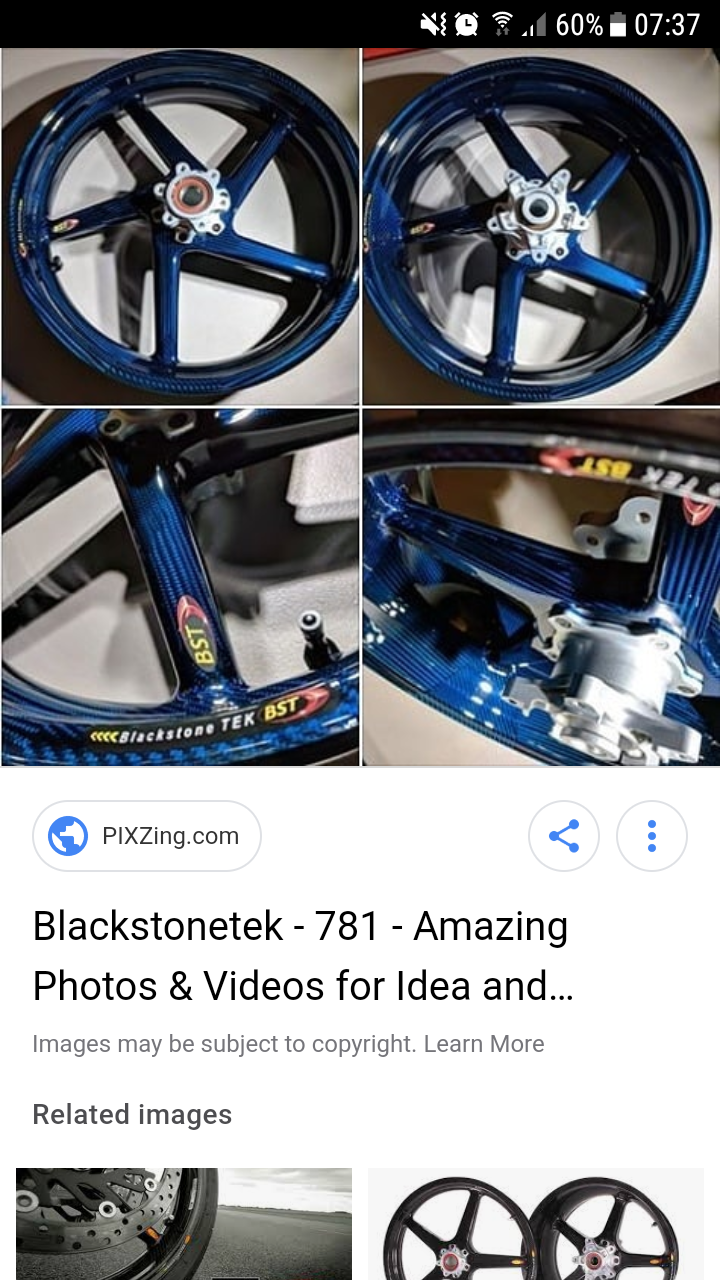View the blue carbon wheels image

click(360, 408)
